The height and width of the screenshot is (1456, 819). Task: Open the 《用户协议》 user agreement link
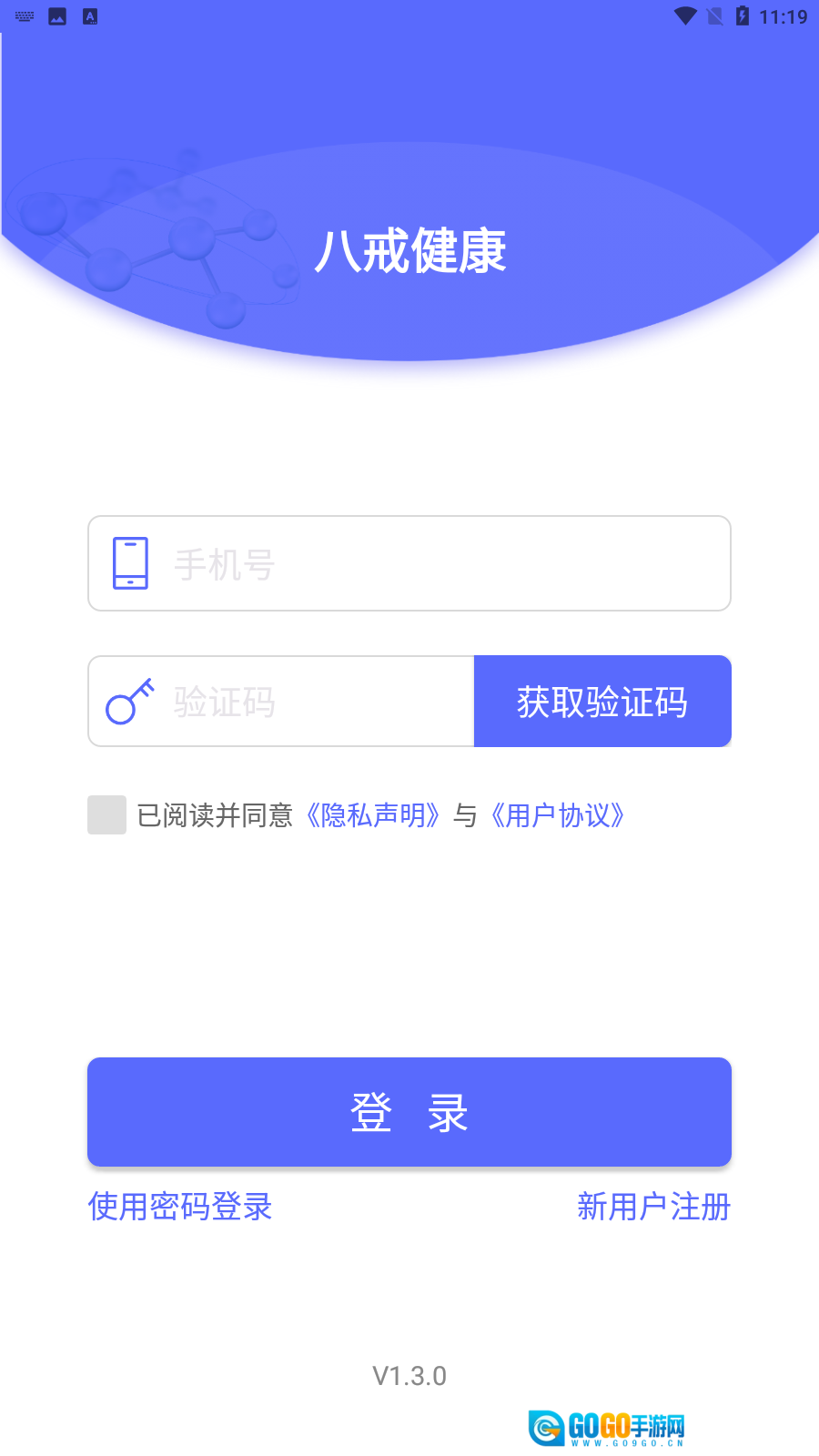(557, 815)
